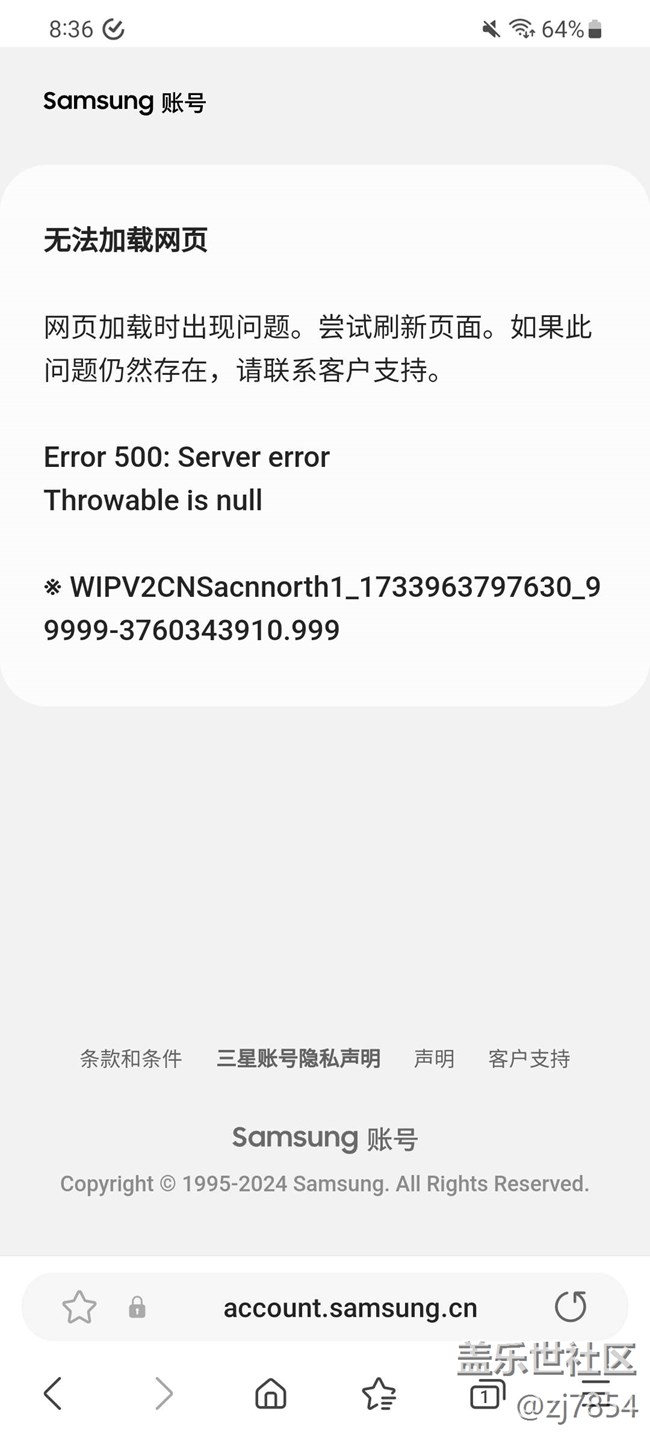The image size is (650, 1444).
Task: Open the browser menu
Action: click(x=596, y=1393)
